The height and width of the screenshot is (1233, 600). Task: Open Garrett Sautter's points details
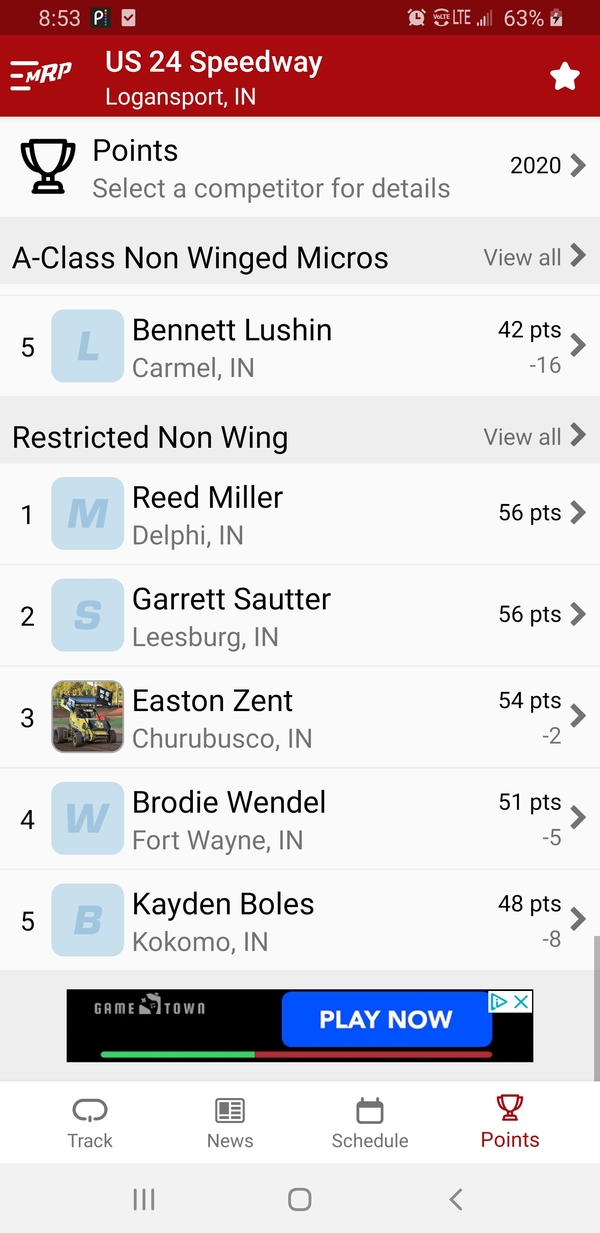(x=300, y=616)
